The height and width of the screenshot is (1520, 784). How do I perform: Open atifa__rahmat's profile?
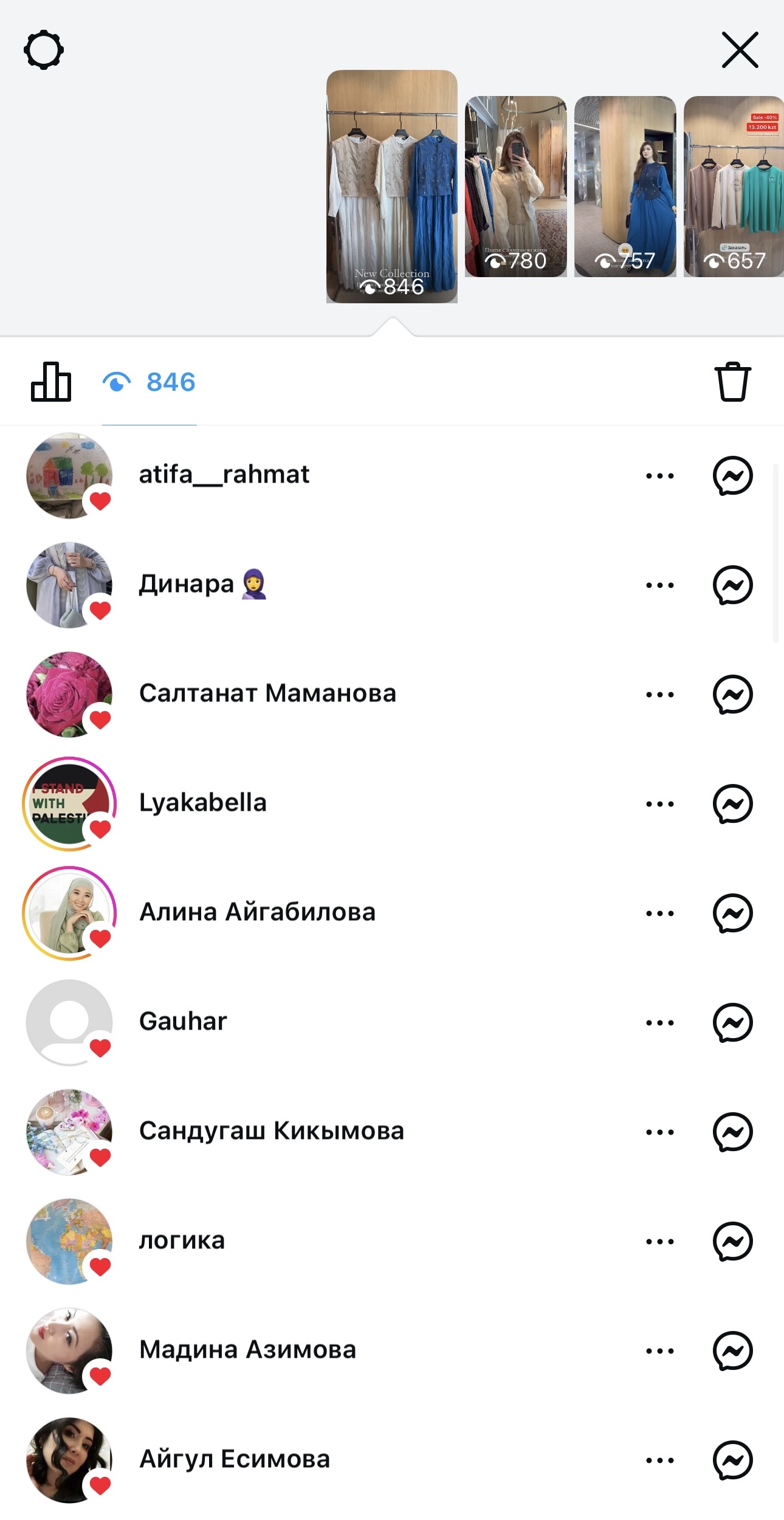tap(224, 475)
